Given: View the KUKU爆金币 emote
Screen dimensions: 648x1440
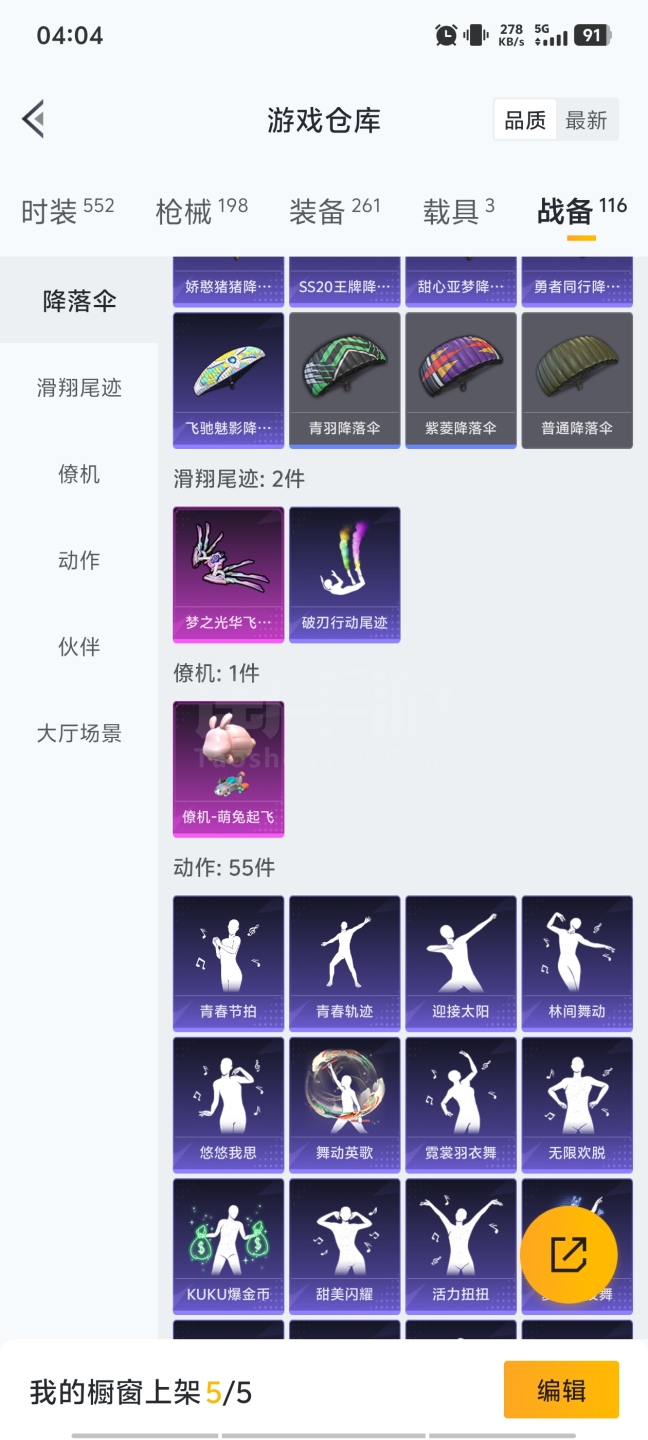Looking at the screenshot, I should point(228,1245).
